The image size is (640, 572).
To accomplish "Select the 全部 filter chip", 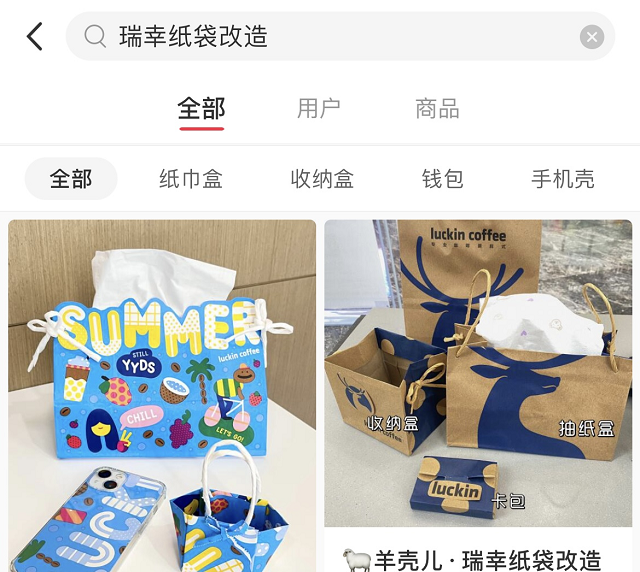I will coord(71,179).
